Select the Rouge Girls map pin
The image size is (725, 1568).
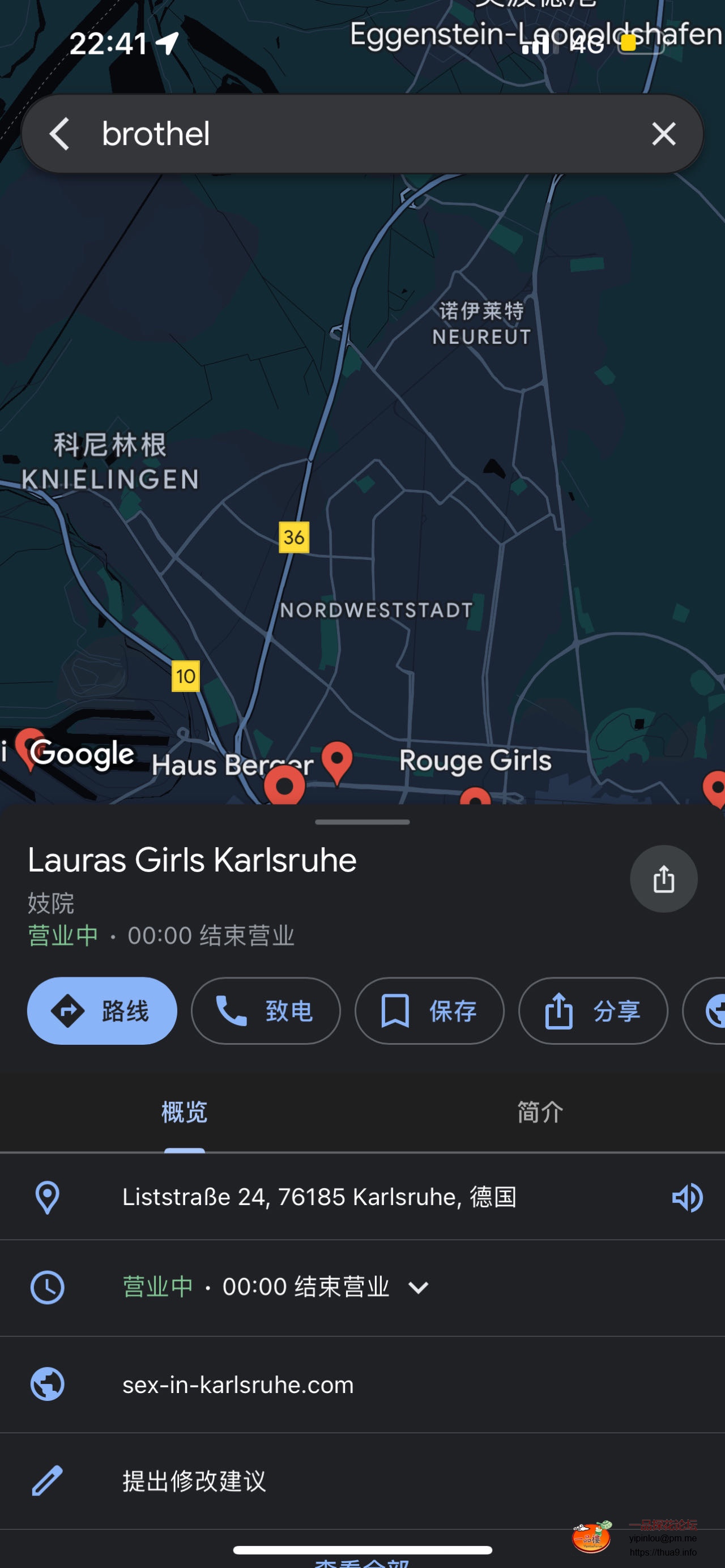point(475,796)
